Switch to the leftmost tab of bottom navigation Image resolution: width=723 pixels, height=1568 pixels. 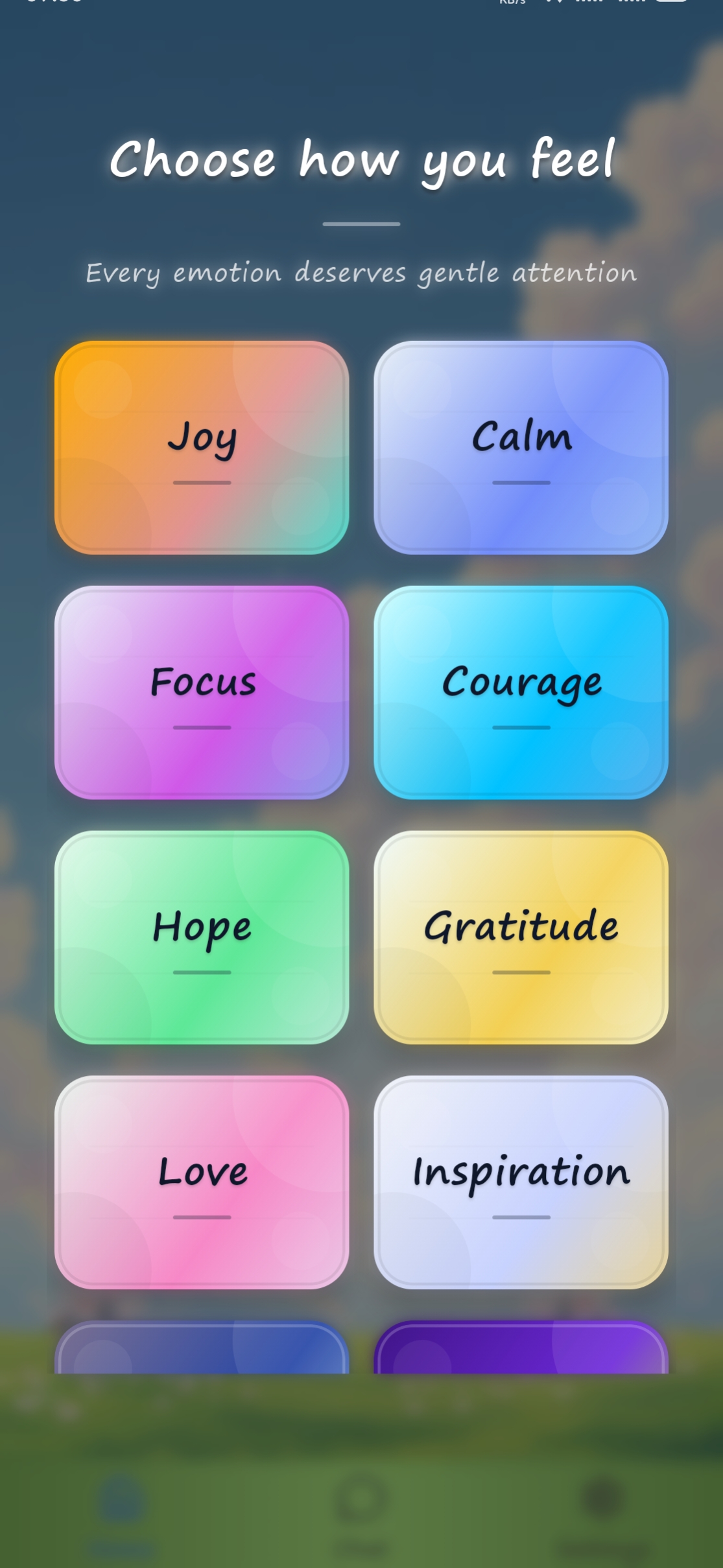tap(119, 1510)
